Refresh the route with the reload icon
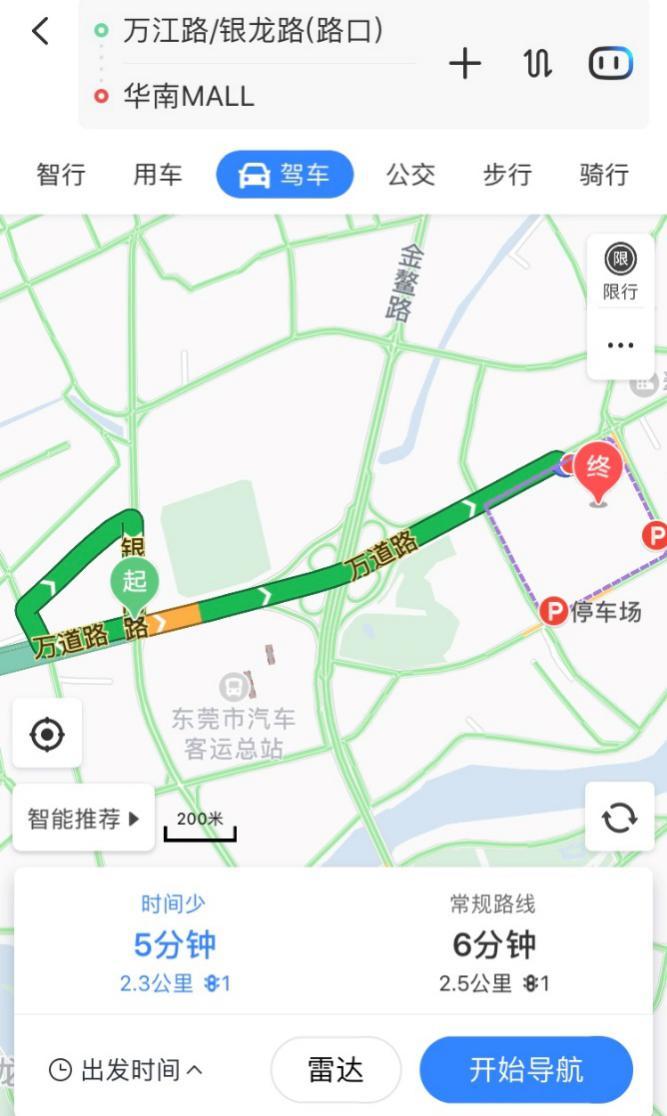The height and width of the screenshot is (1116, 667). tap(619, 818)
